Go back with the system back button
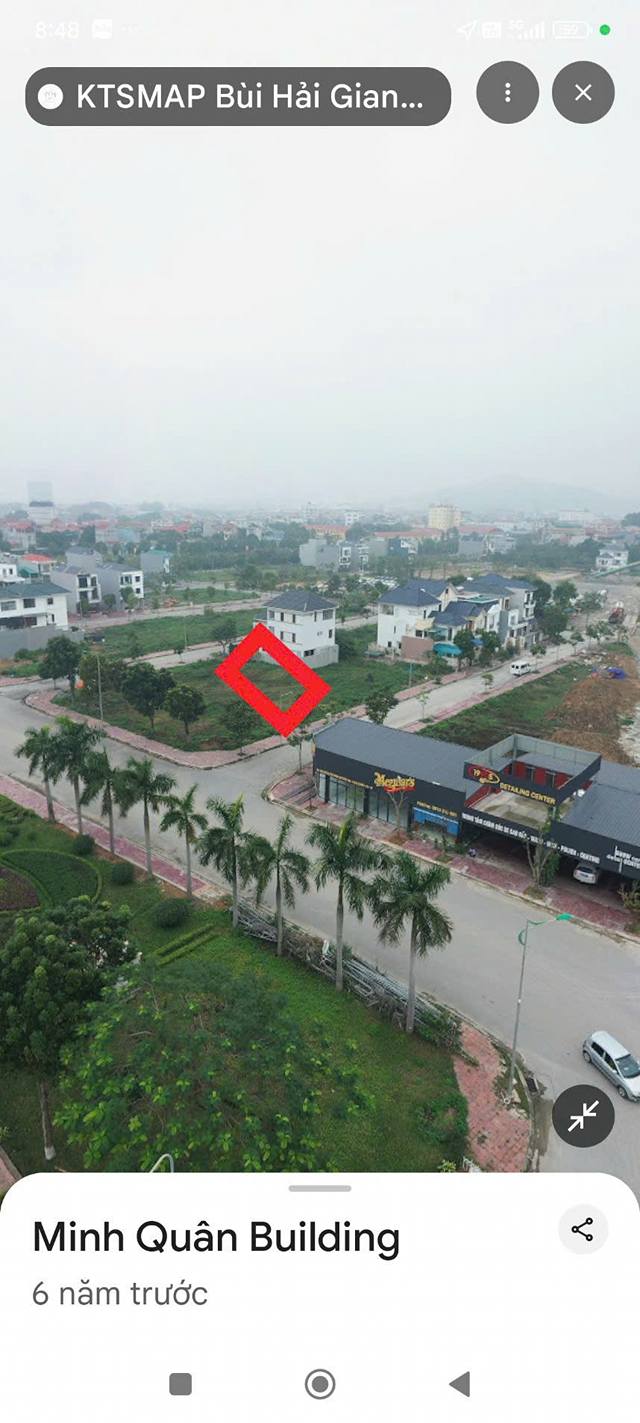 (x=459, y=1384)
